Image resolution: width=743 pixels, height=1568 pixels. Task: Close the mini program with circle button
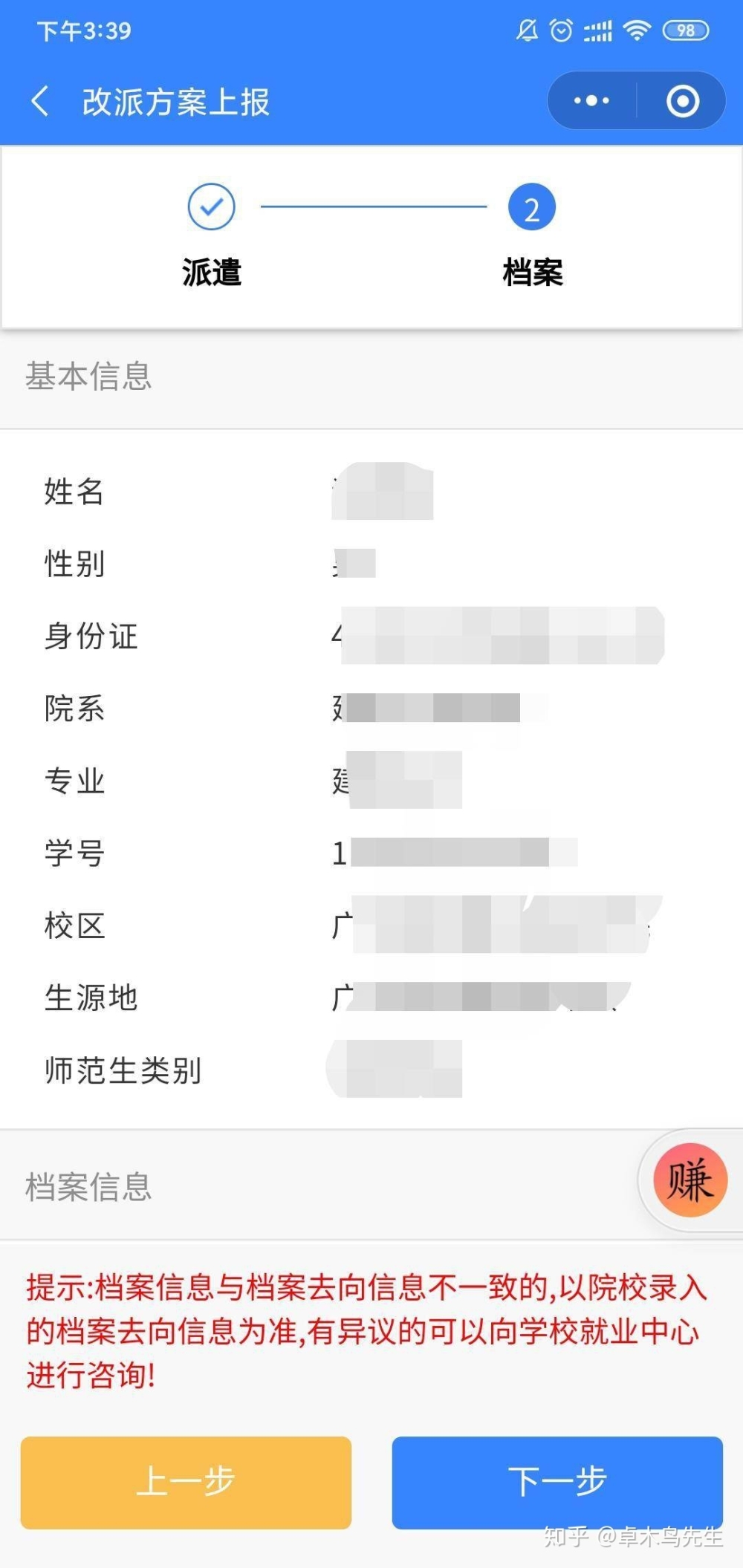click(x=682, y=101)
